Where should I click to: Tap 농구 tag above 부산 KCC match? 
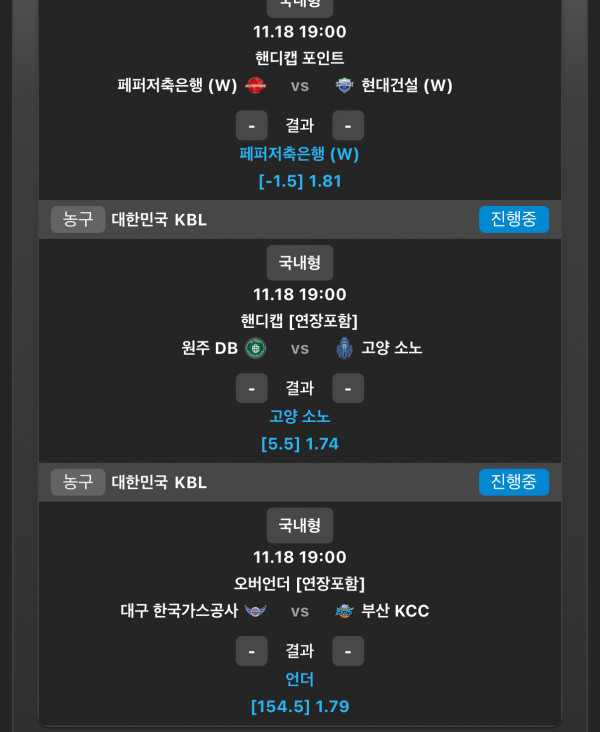pos(78,482)
